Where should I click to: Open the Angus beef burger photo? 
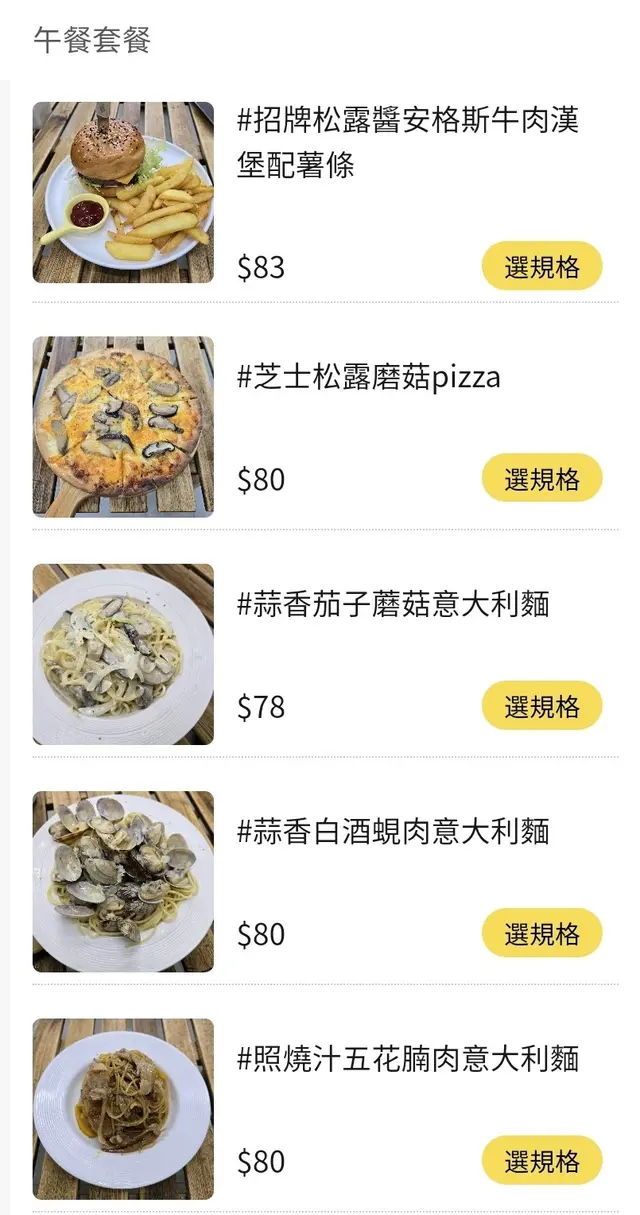click(123, 192)
